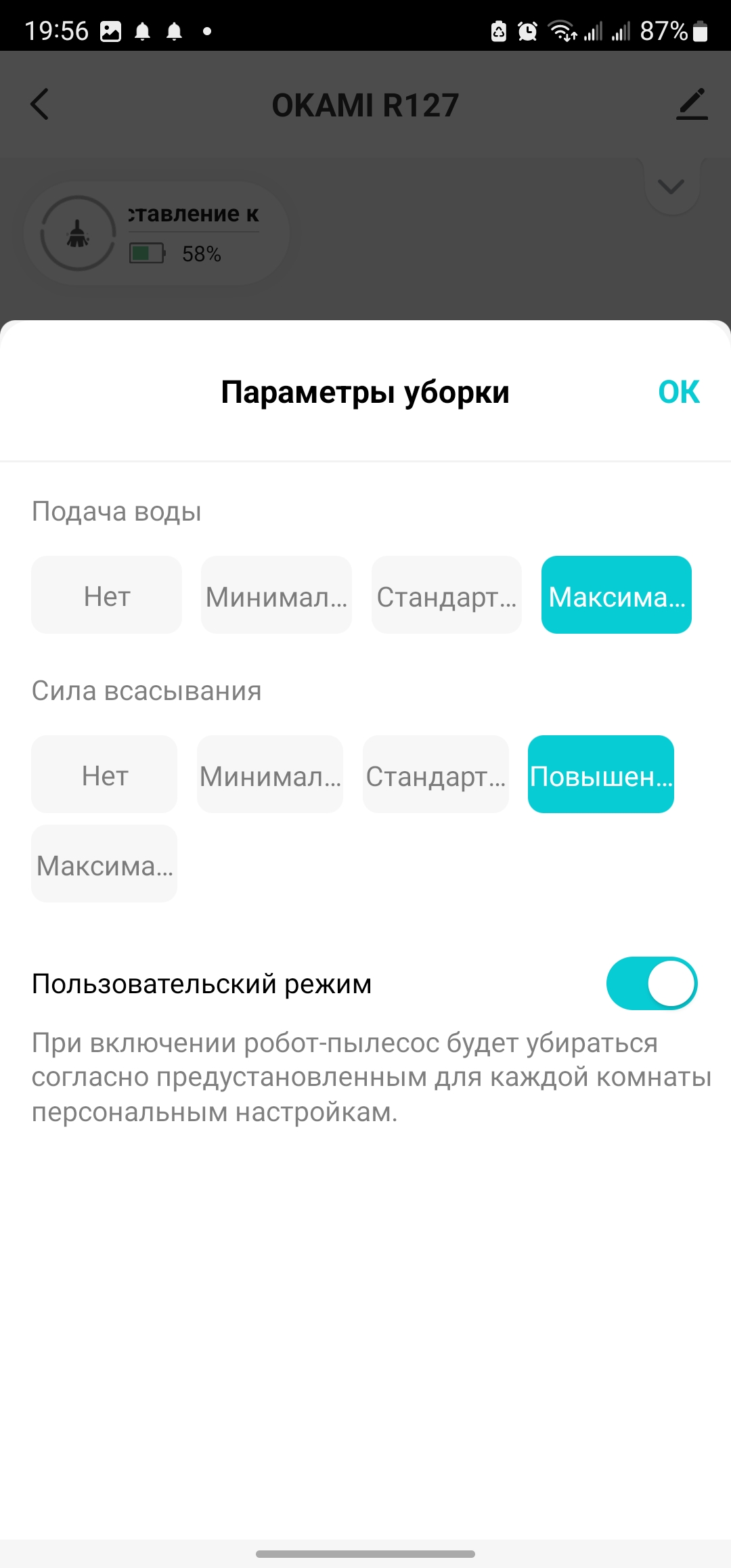The width and height of the screenshot is (731, 1568).
Task: Select Повышен… suction power
Action: [600, 775]
